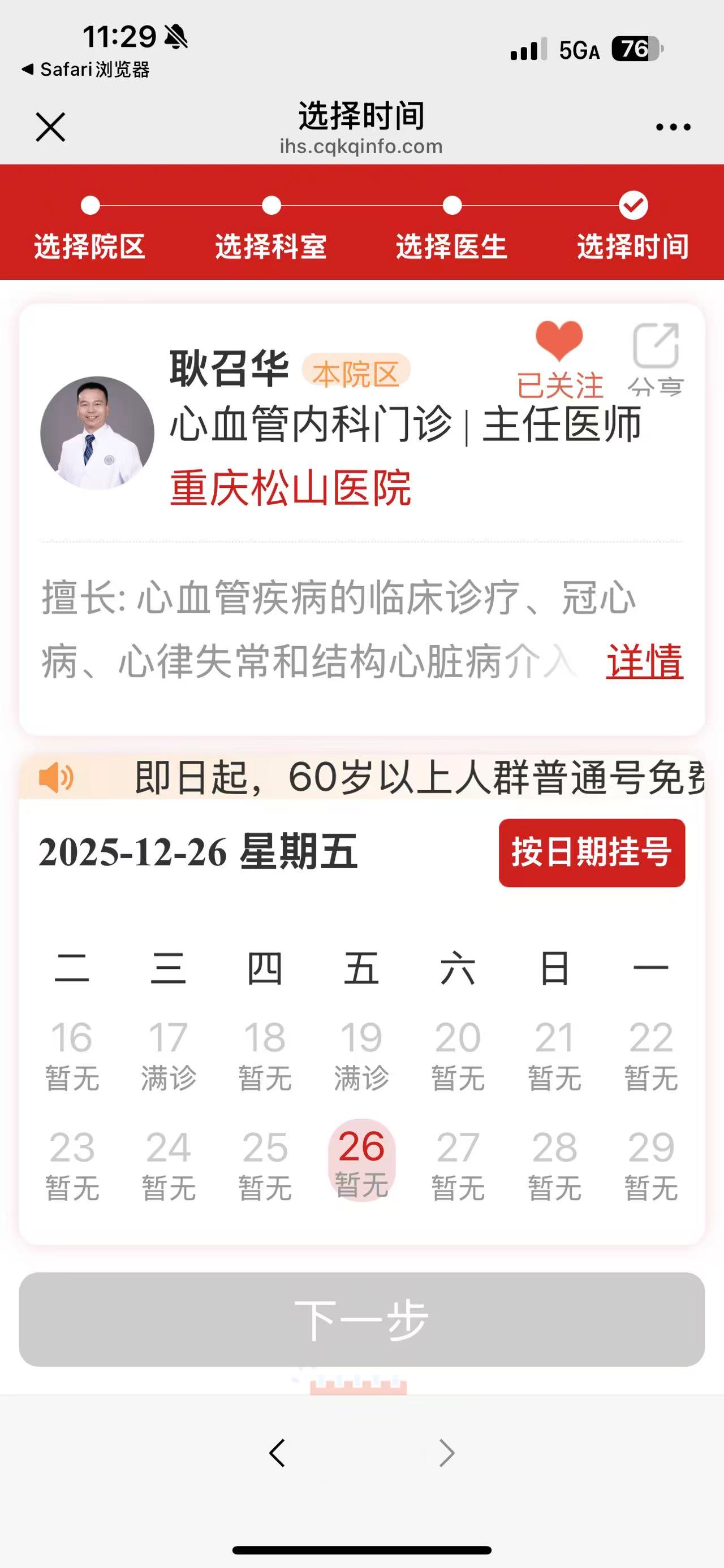Tap 按日期挂号 button
Image resolution: width=724 pixels, height=1568 pixels.
592,852
